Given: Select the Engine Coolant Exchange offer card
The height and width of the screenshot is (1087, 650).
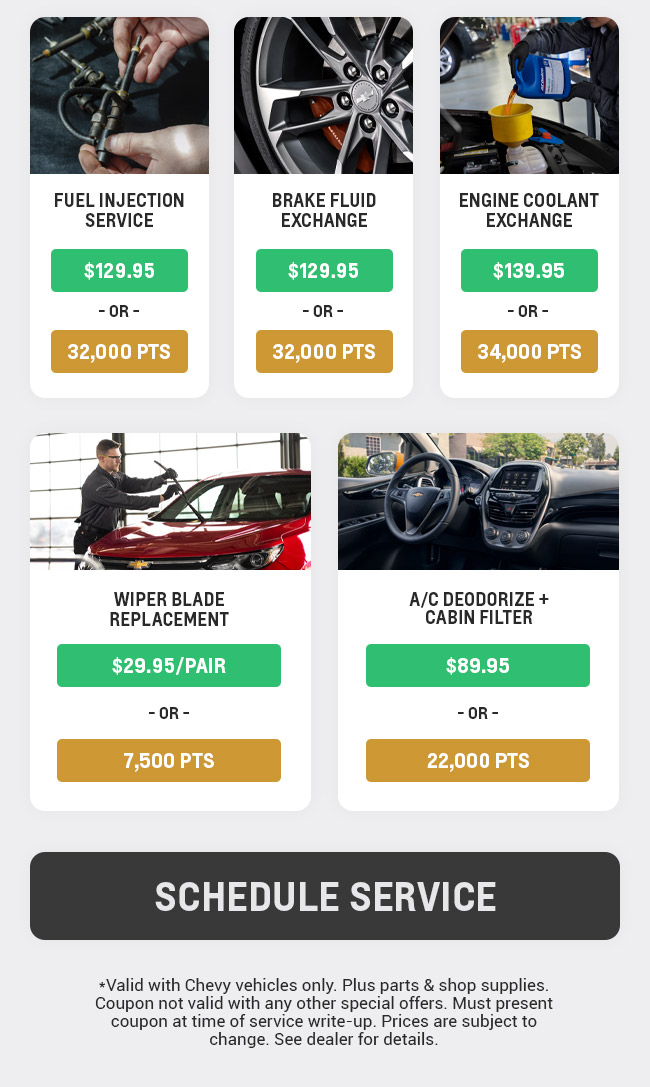Looking at the screenshot, I should [x=529, y=207].
